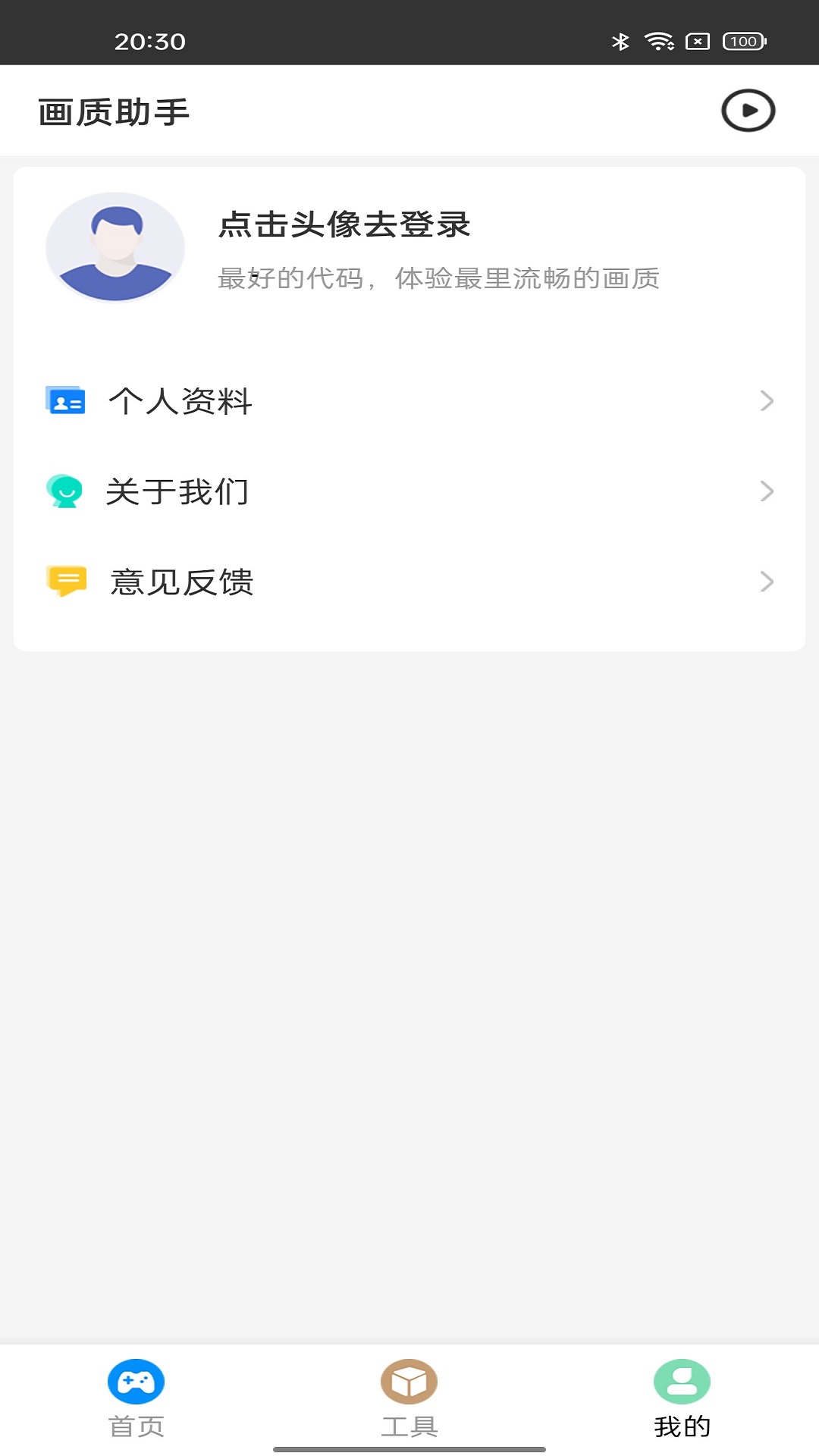Click the play icon in the top bar
Image resolution: width=819 pixels, height=1456 pixels.
pos(747,110)
